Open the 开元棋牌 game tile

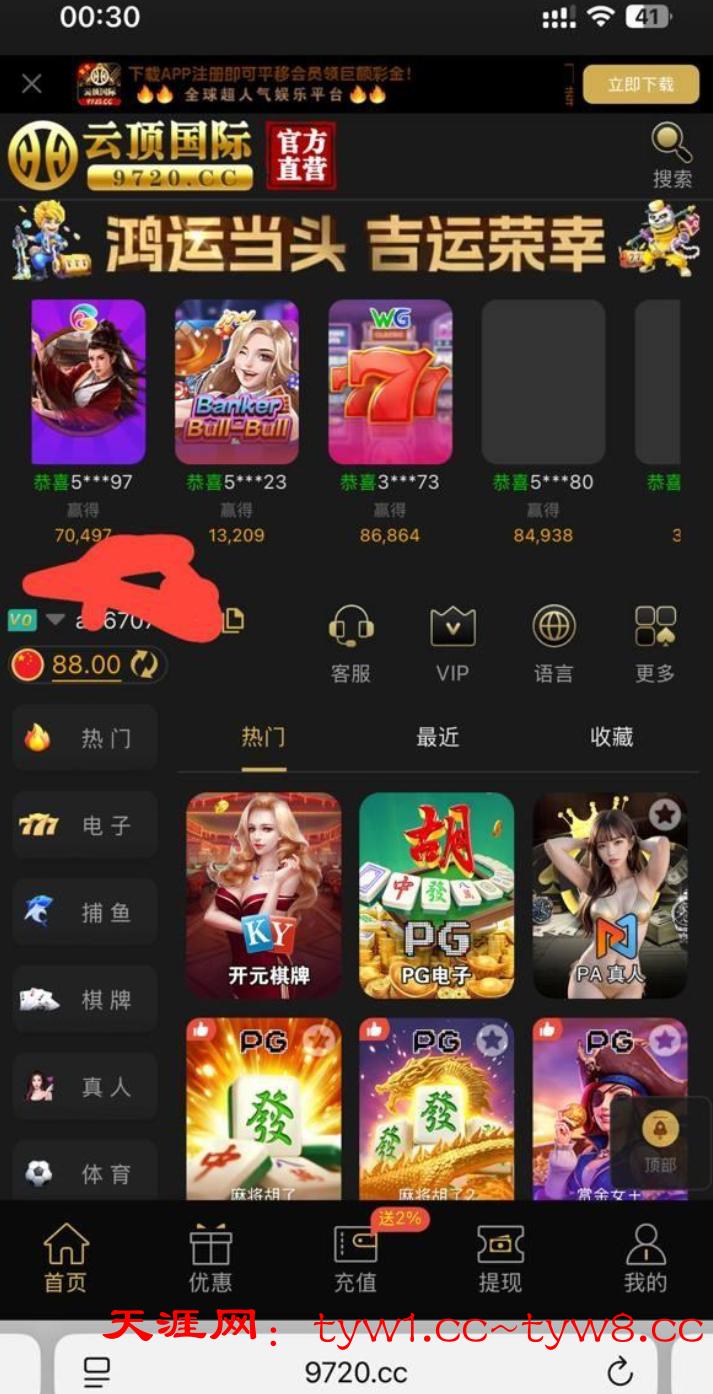[264, 895]
